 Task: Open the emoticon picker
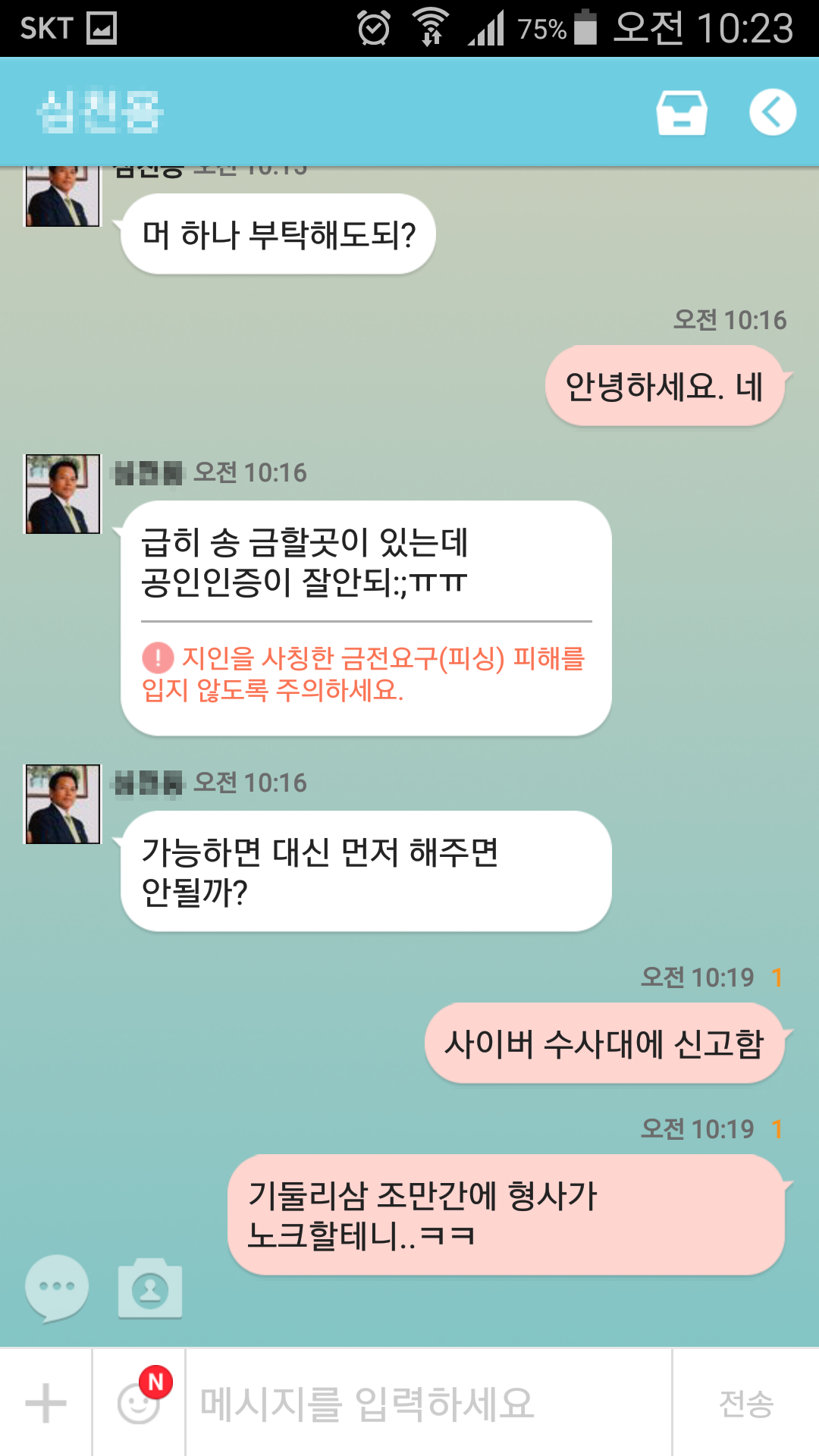pos(139,1403)
